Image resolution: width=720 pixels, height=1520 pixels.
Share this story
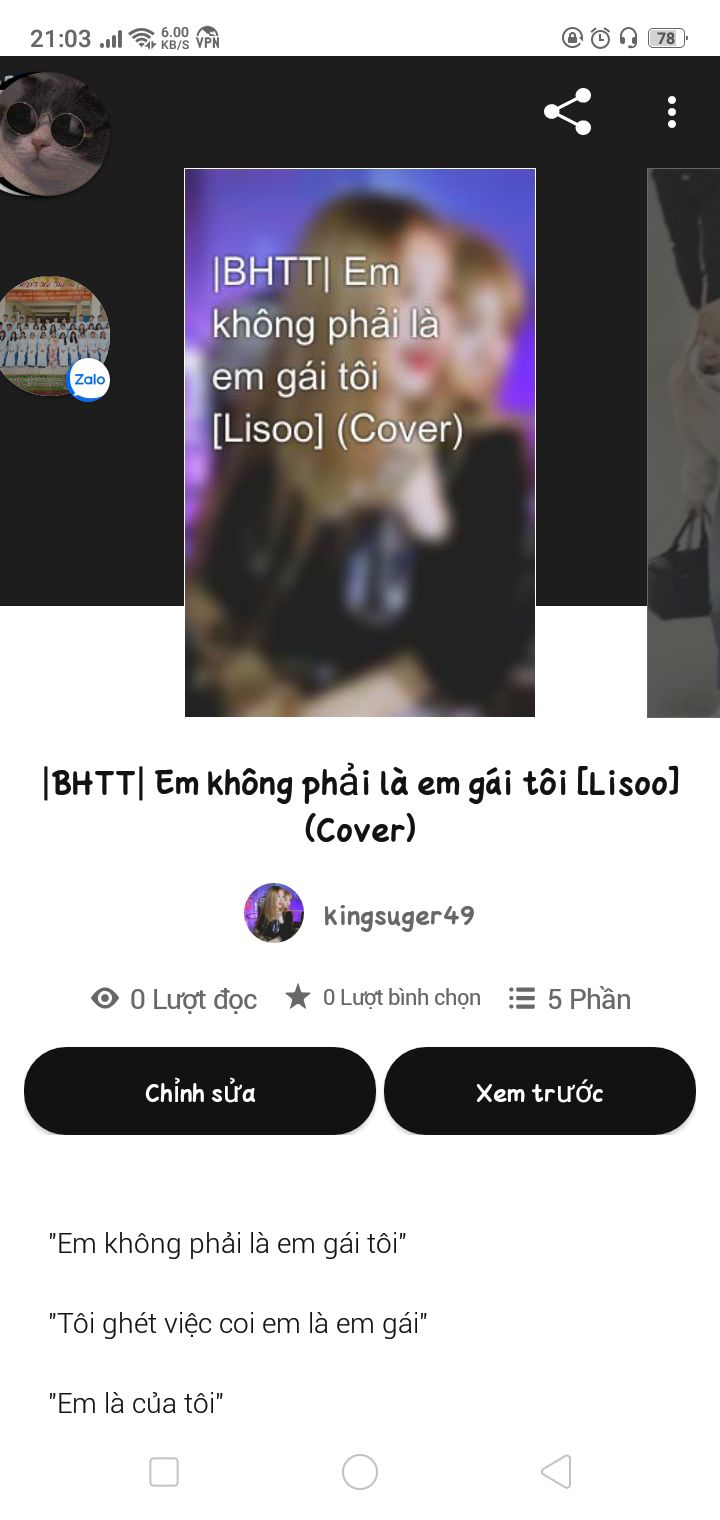tap(567, 112)
